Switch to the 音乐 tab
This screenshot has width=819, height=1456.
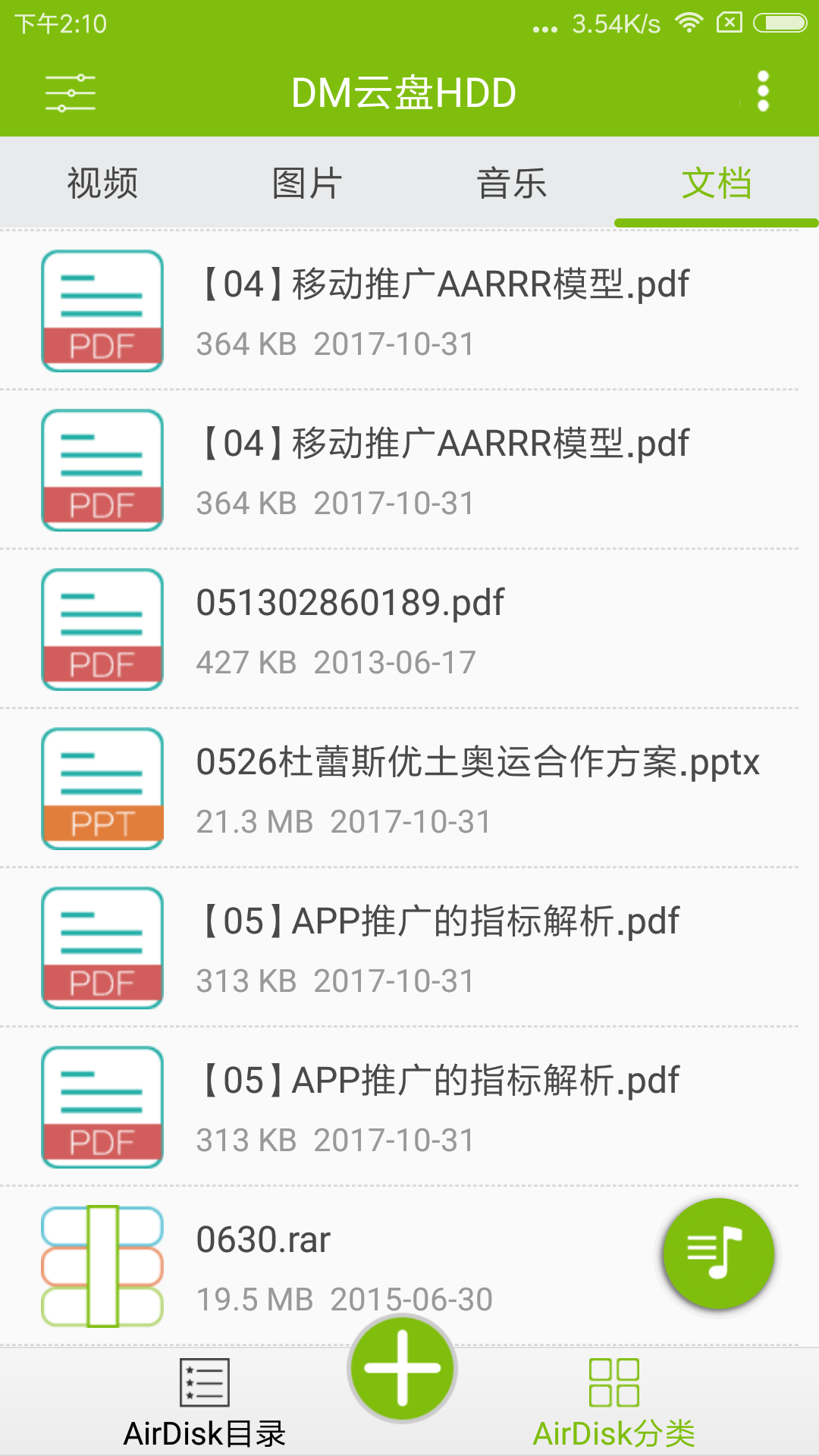tap(512, 183)
